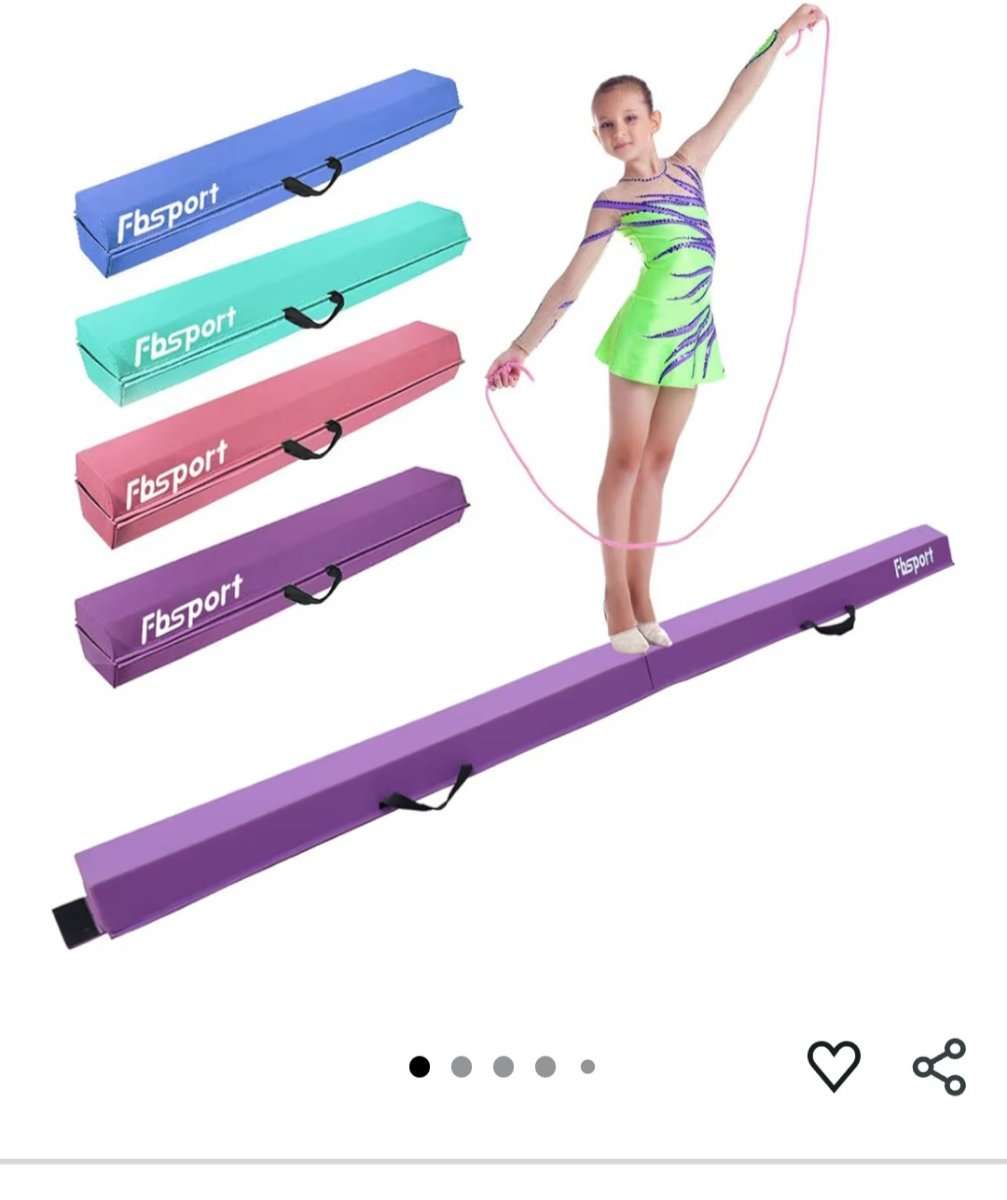
Task: Jump to the second image dot
Action: pos(461,1067)
